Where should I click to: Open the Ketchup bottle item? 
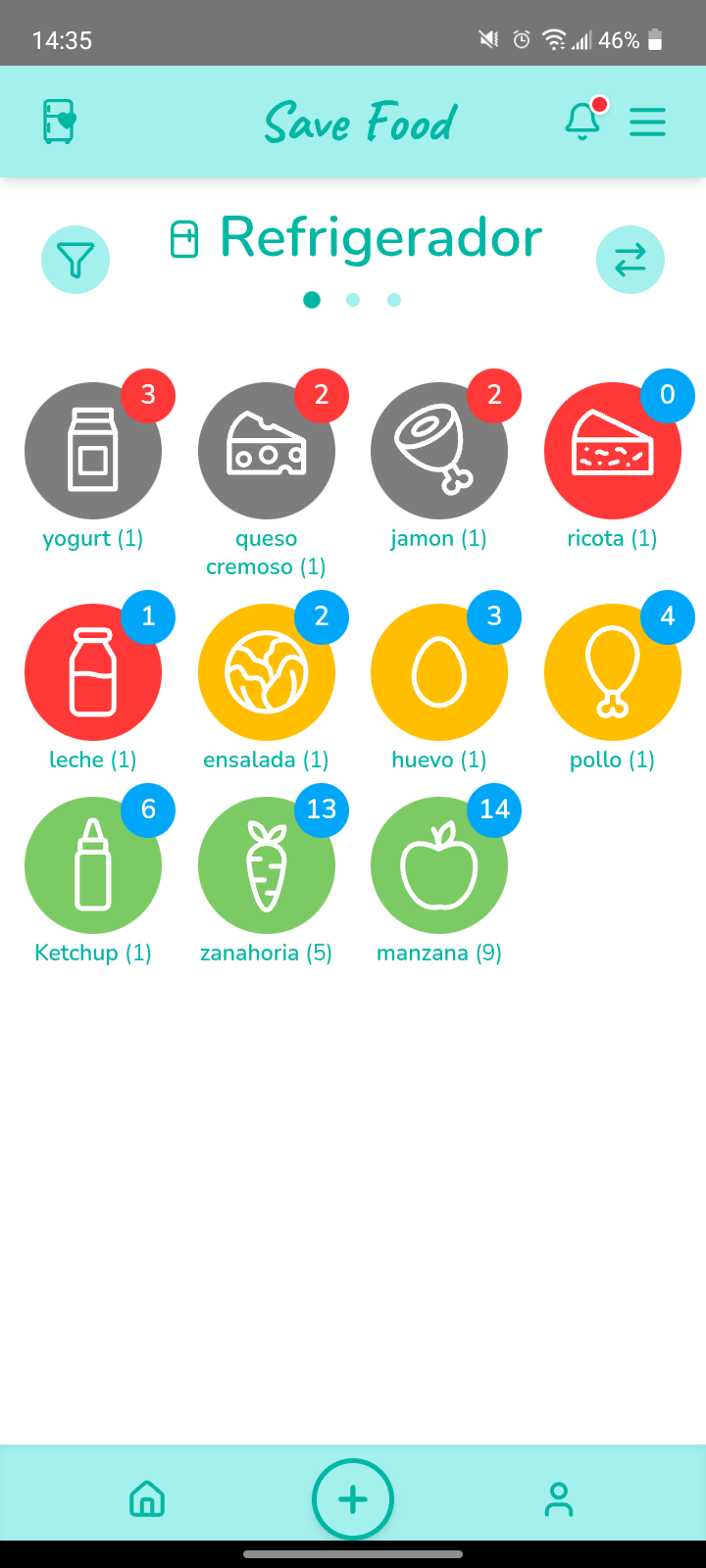pos(93,864)
